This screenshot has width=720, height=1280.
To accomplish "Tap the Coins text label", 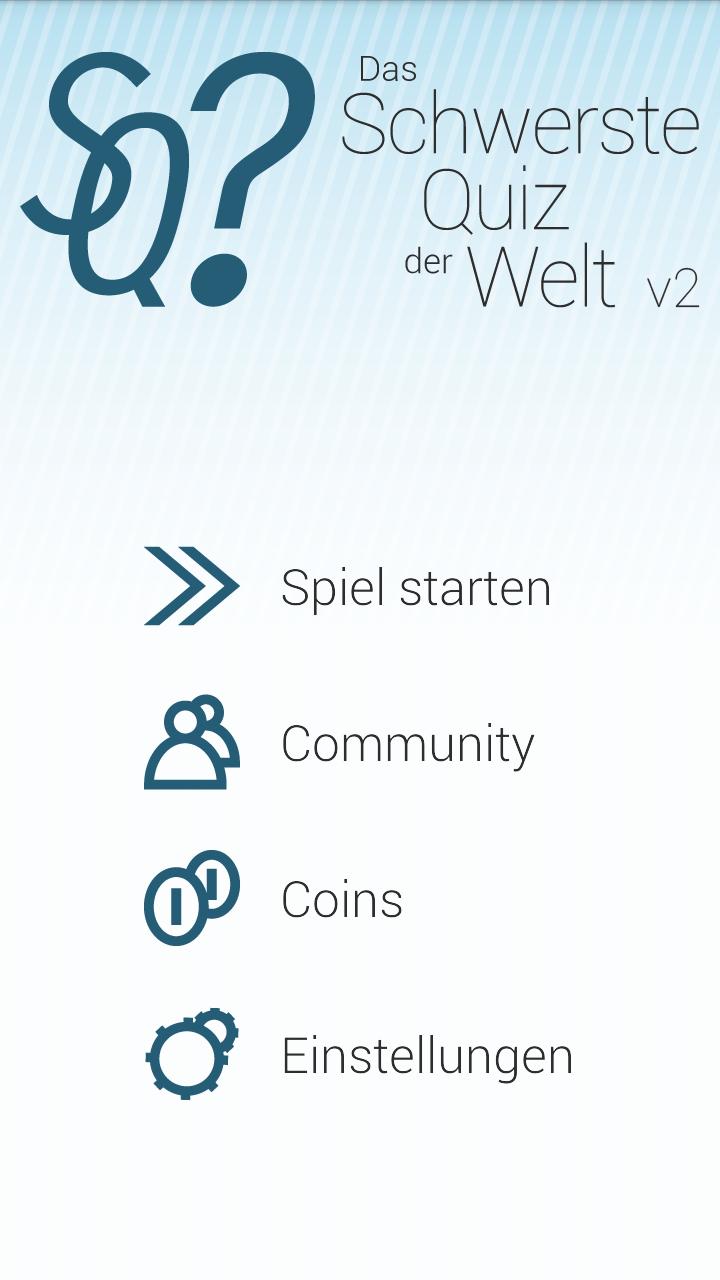I will [342, 899].
